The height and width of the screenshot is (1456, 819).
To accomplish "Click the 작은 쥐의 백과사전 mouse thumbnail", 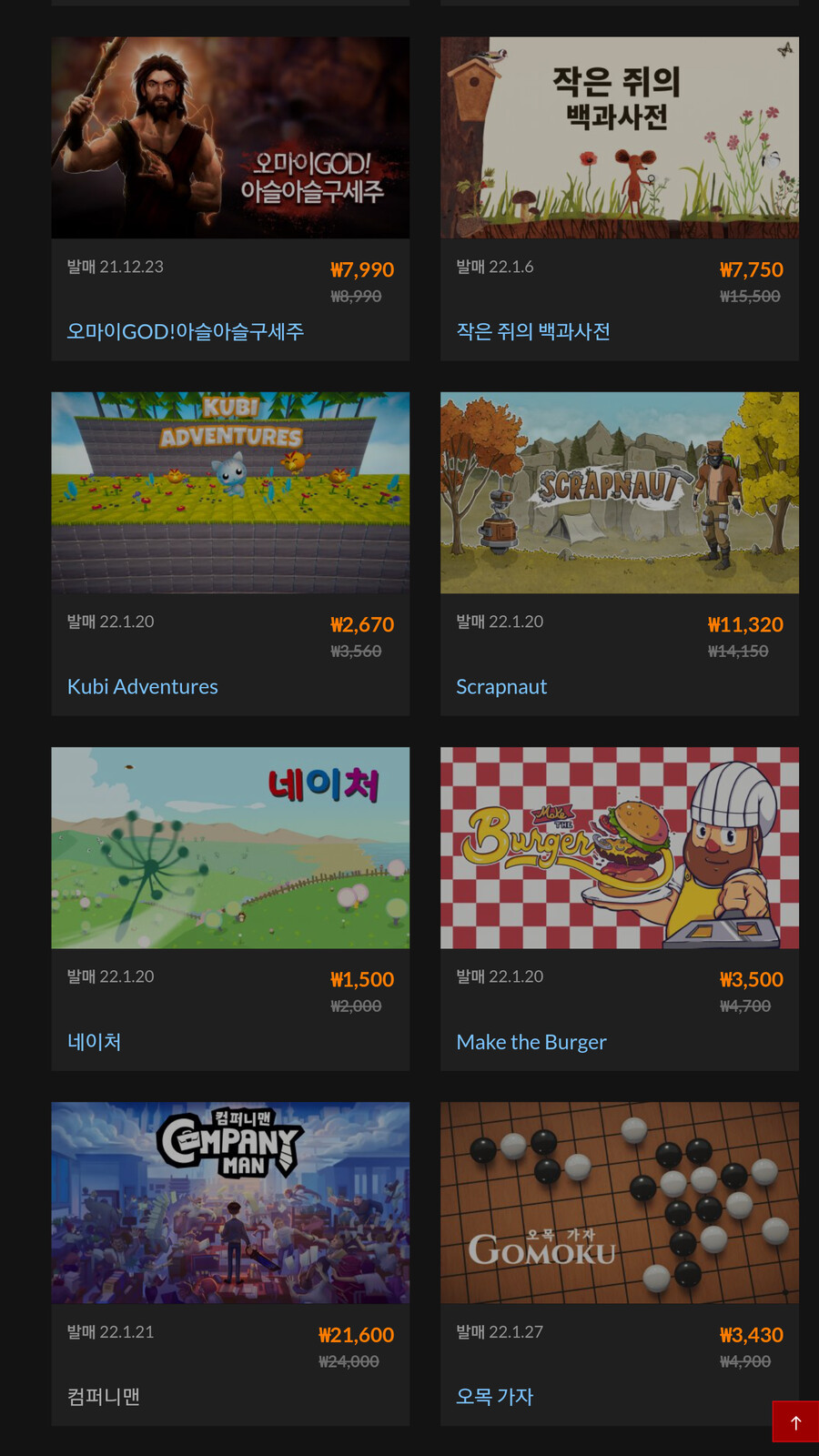I will [x=619, y=137].
